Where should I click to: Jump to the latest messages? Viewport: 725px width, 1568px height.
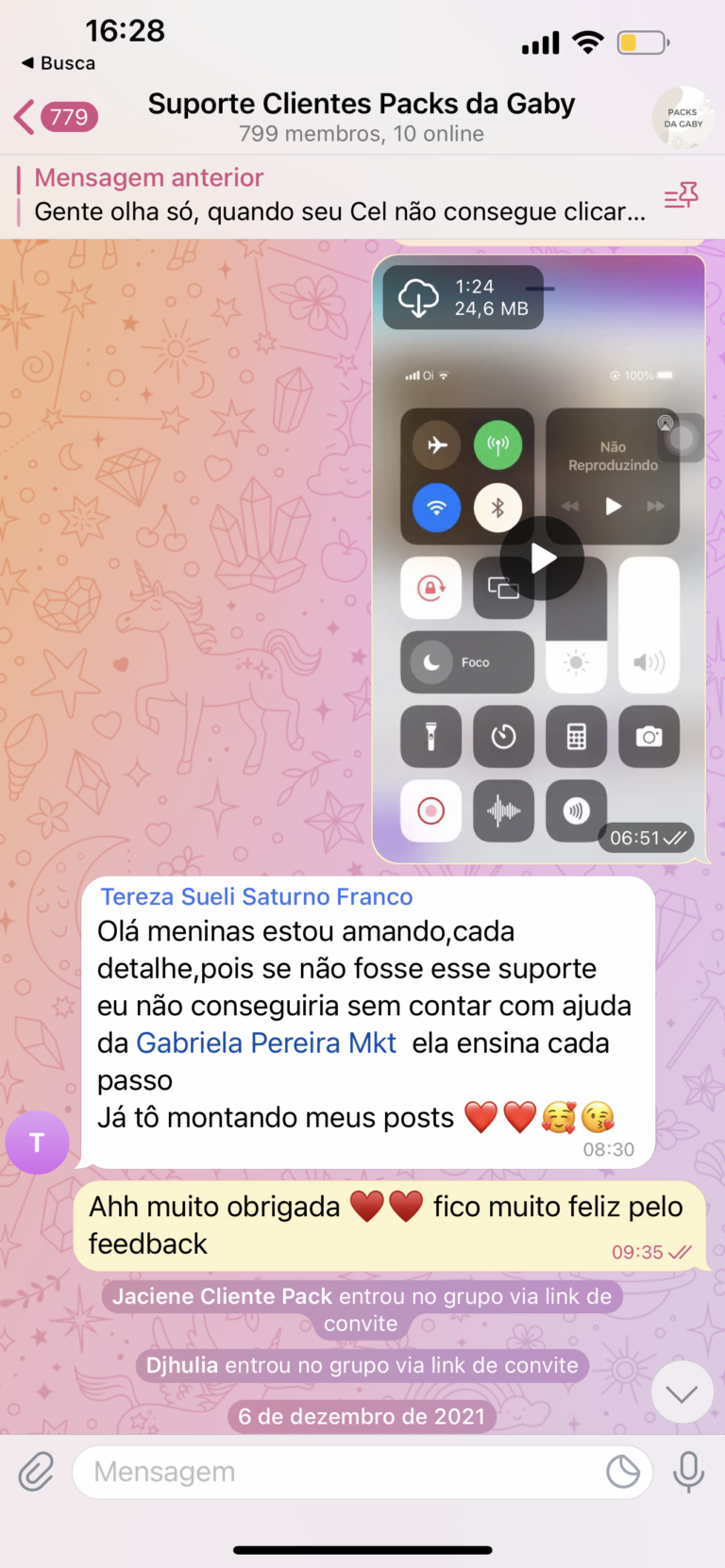pyautogui.click(x=682, y=1393)
